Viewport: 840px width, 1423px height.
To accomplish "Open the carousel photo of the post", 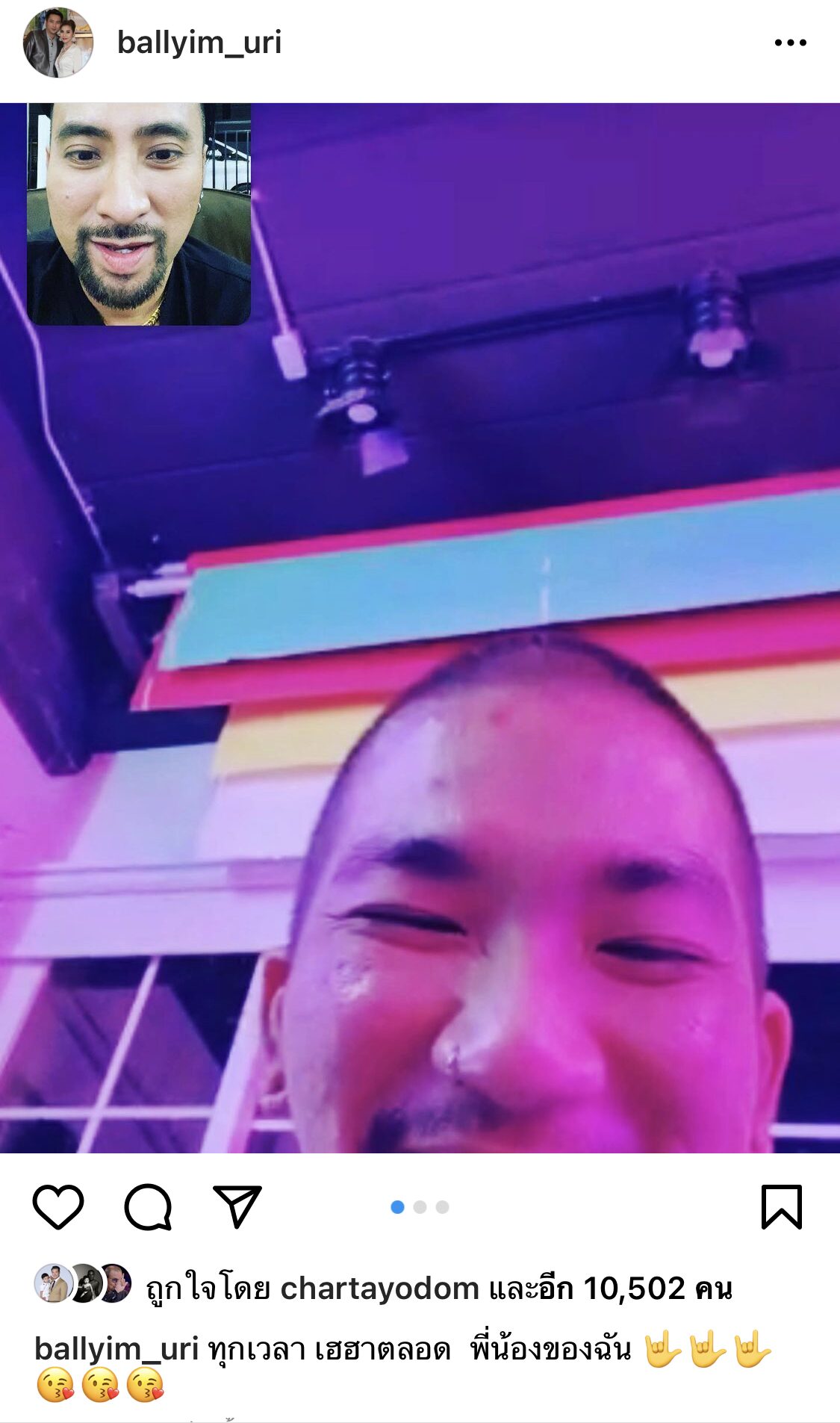I will [420, 627].
